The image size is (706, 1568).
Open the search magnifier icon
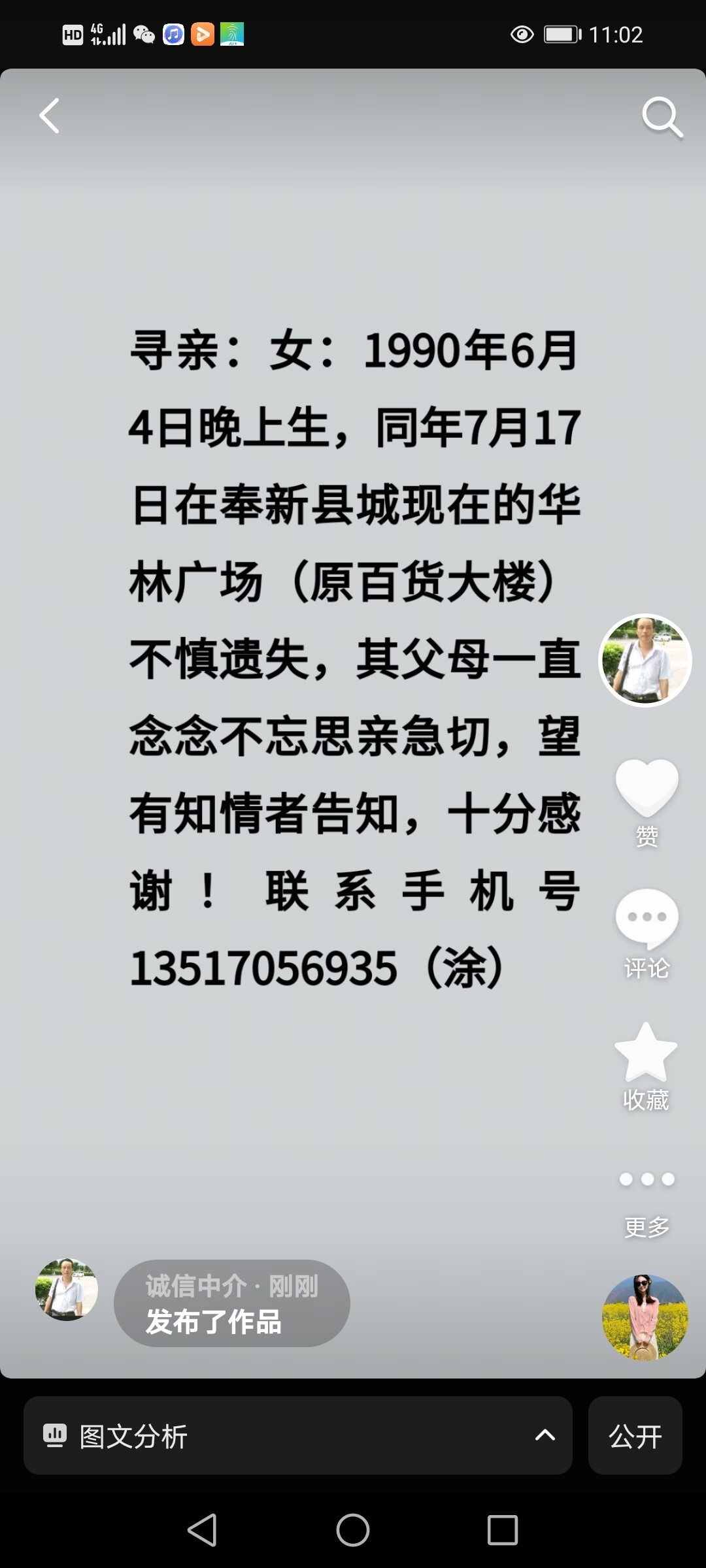(x=662, y=118)
